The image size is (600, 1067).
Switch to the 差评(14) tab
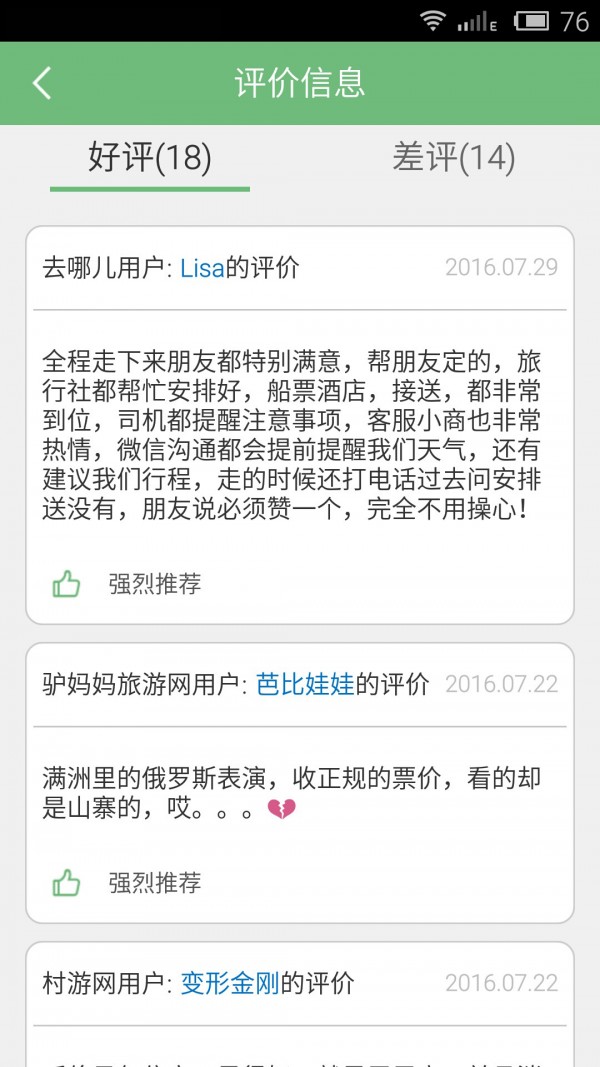453,158
